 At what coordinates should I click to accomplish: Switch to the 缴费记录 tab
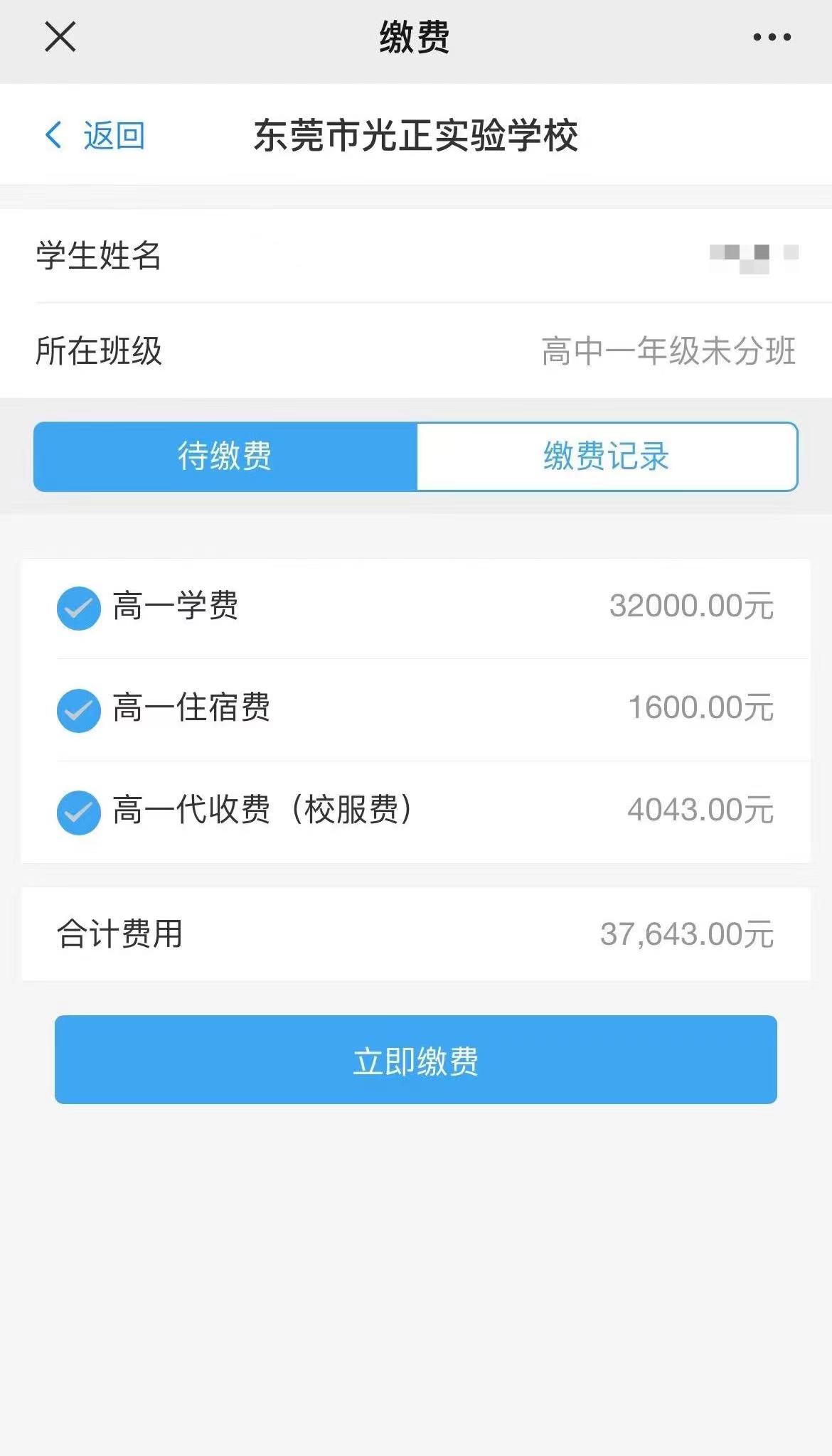click(607, 457)
